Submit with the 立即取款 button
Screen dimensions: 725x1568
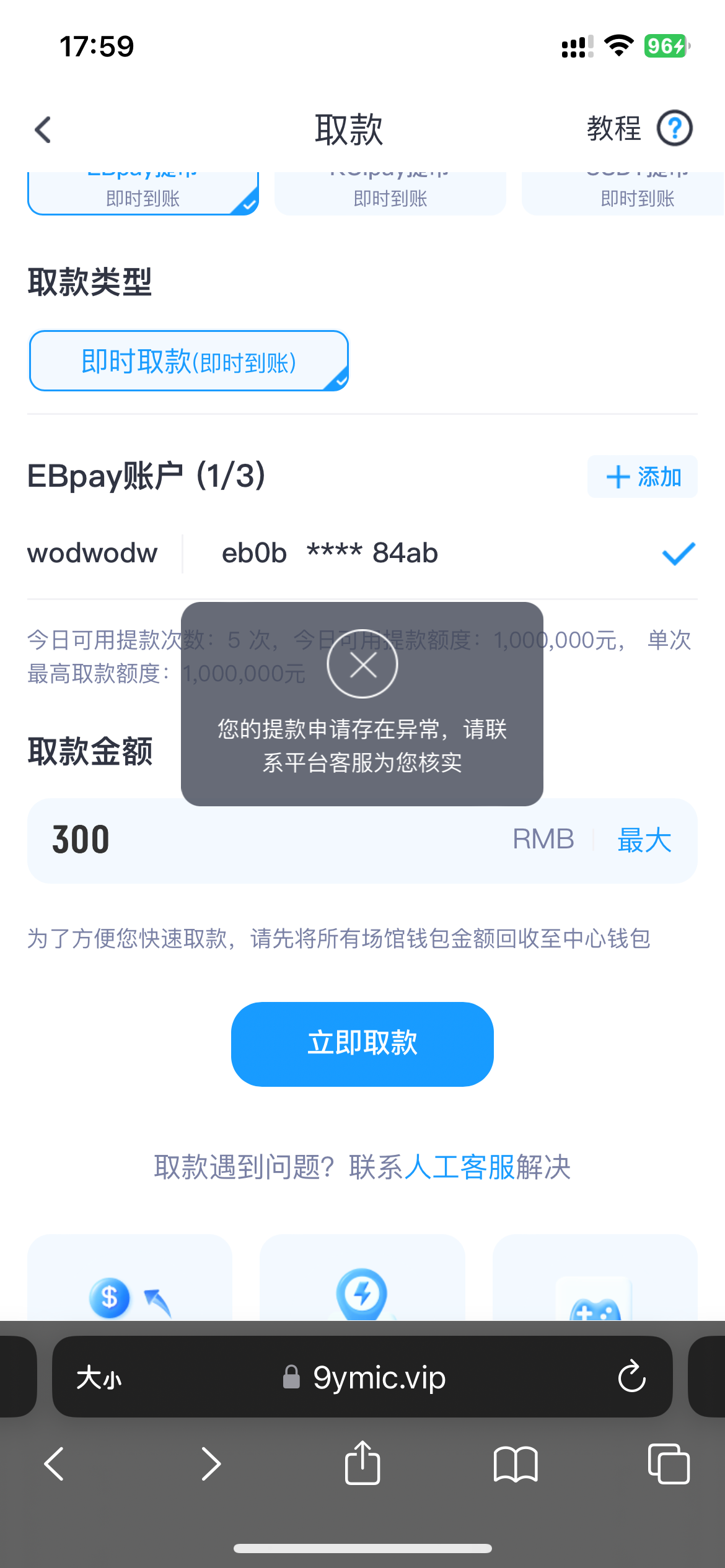[x=362, y=1044]
